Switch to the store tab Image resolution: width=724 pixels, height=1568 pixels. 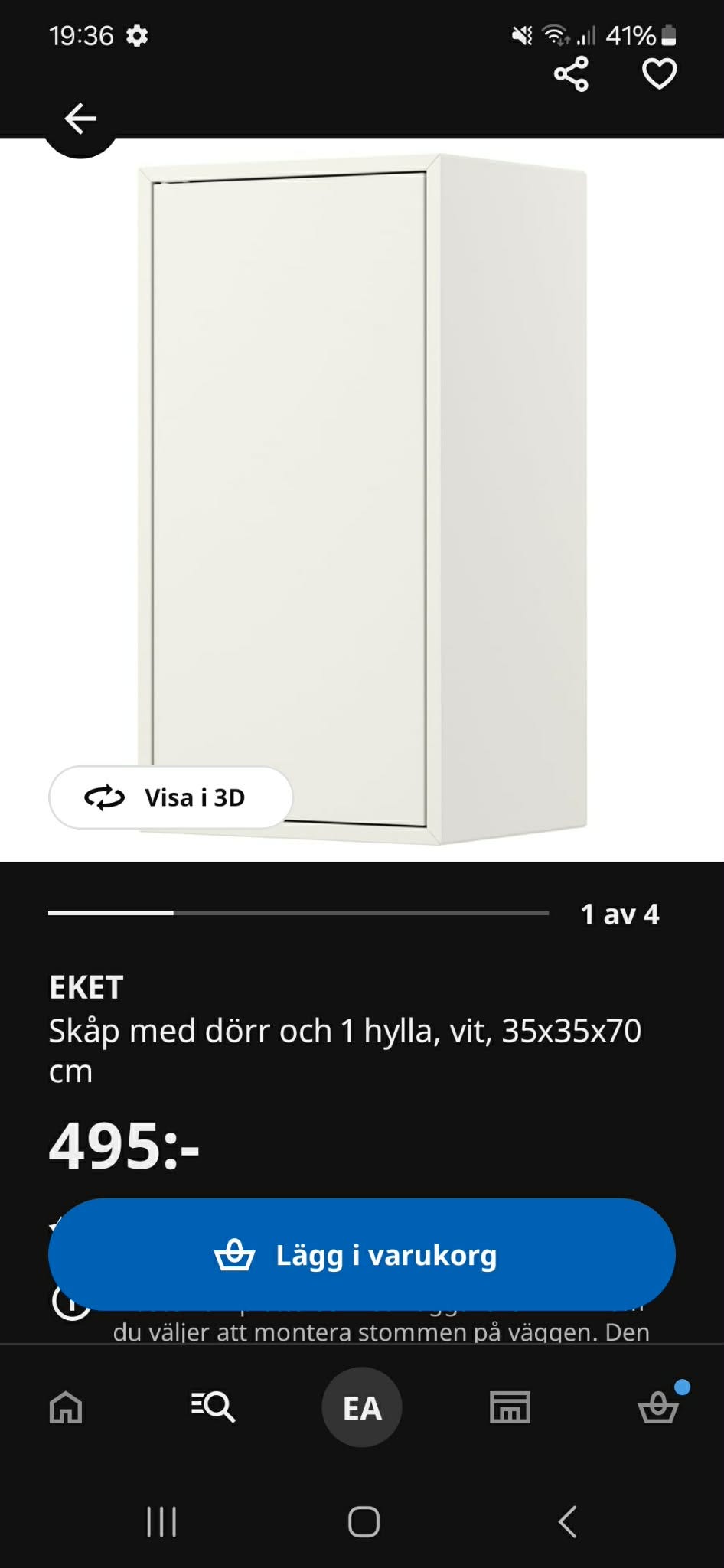tap(510, 1407)
